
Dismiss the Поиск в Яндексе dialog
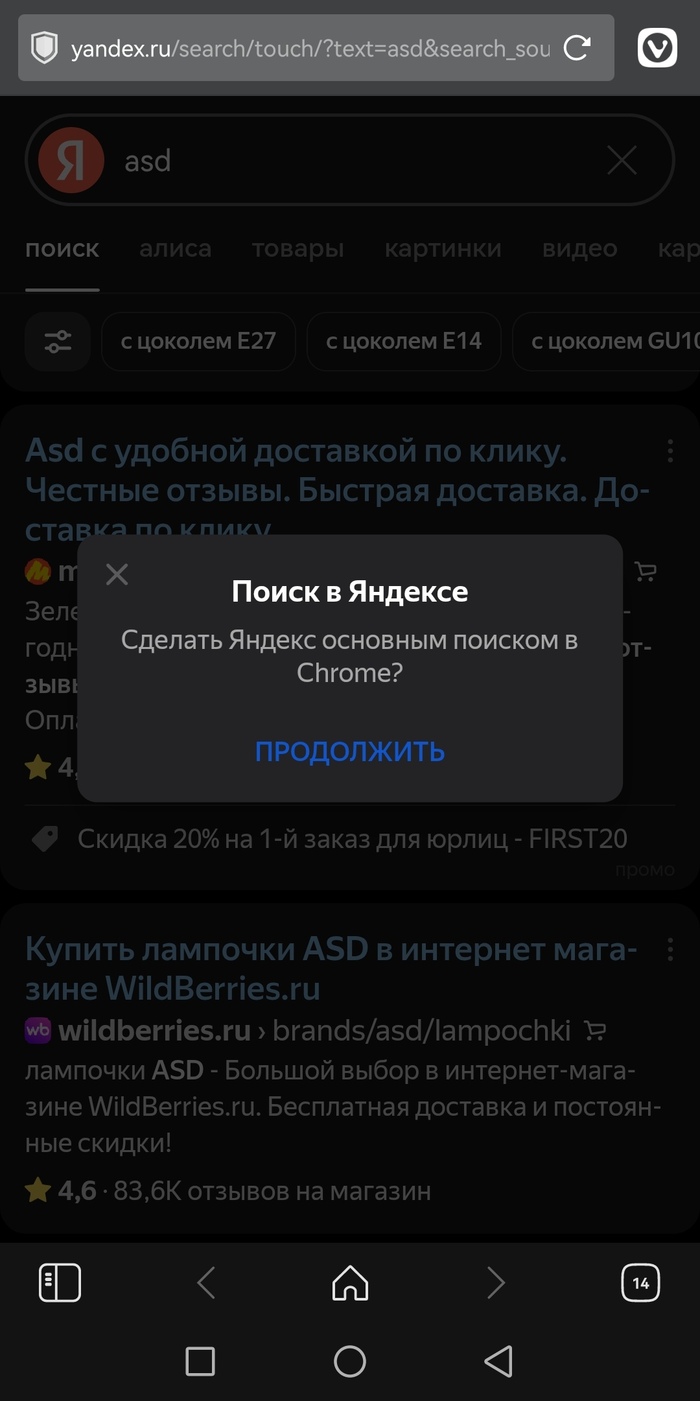(117, 574)
